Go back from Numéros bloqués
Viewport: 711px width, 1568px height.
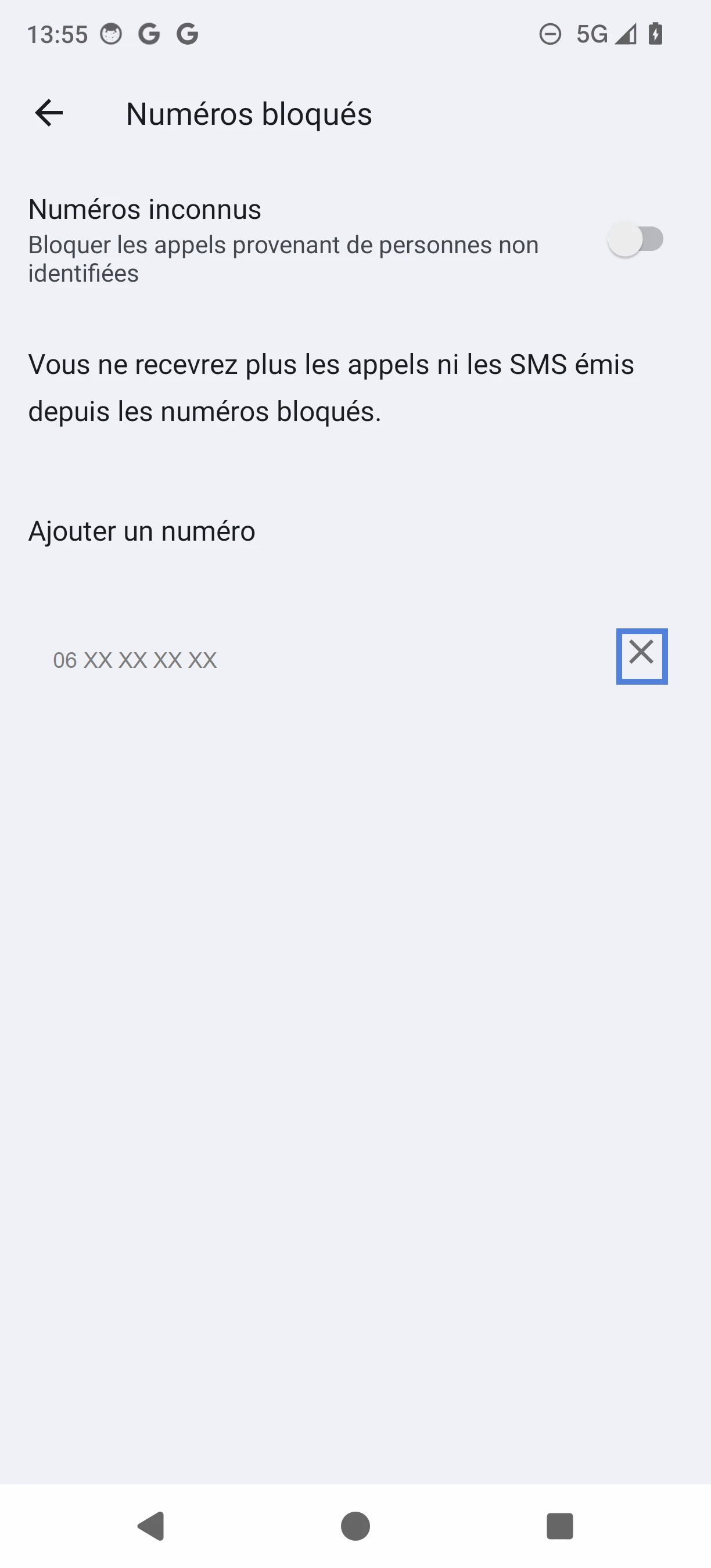pyautogui.click(x=49, y=113)
